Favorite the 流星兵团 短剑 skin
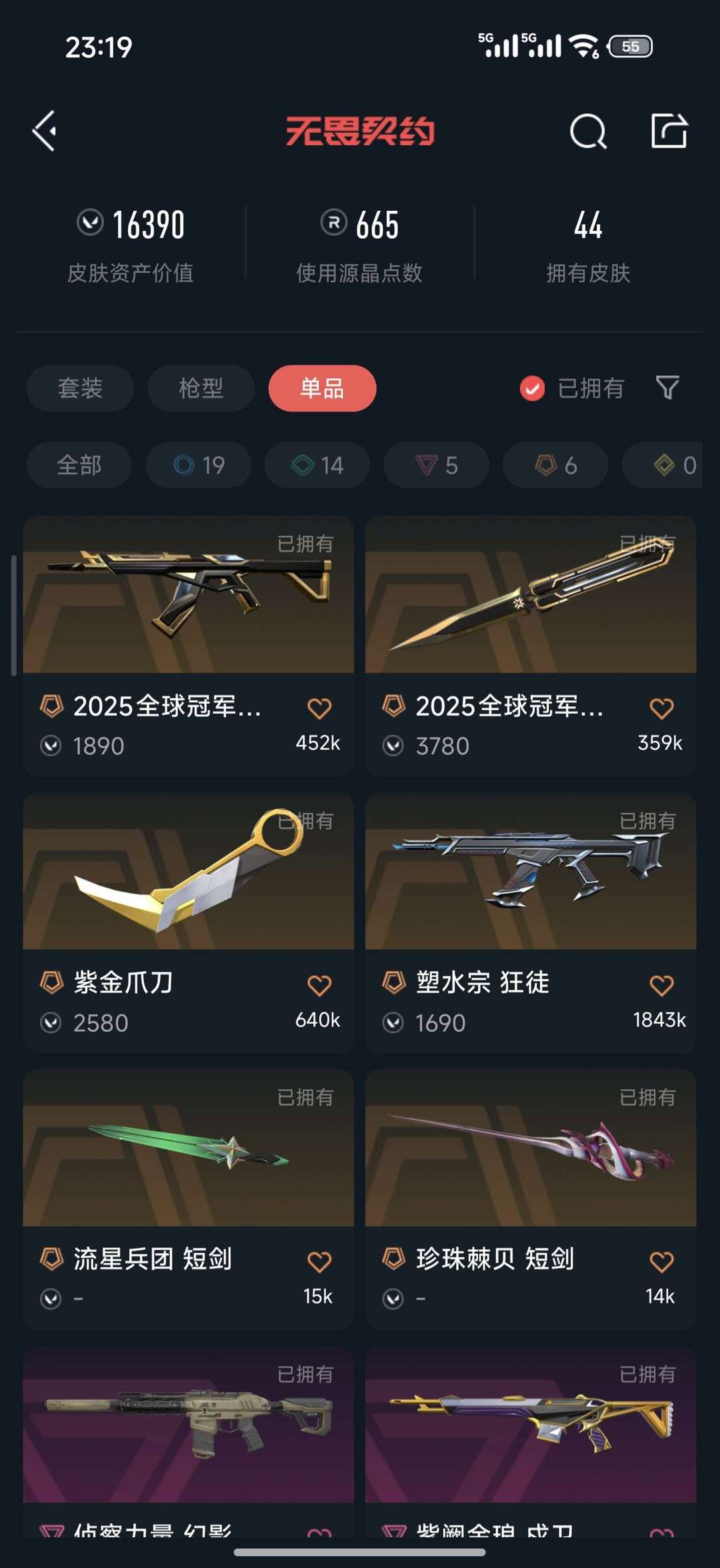This screenshot has width=720, height=1568. (319, 1261)
